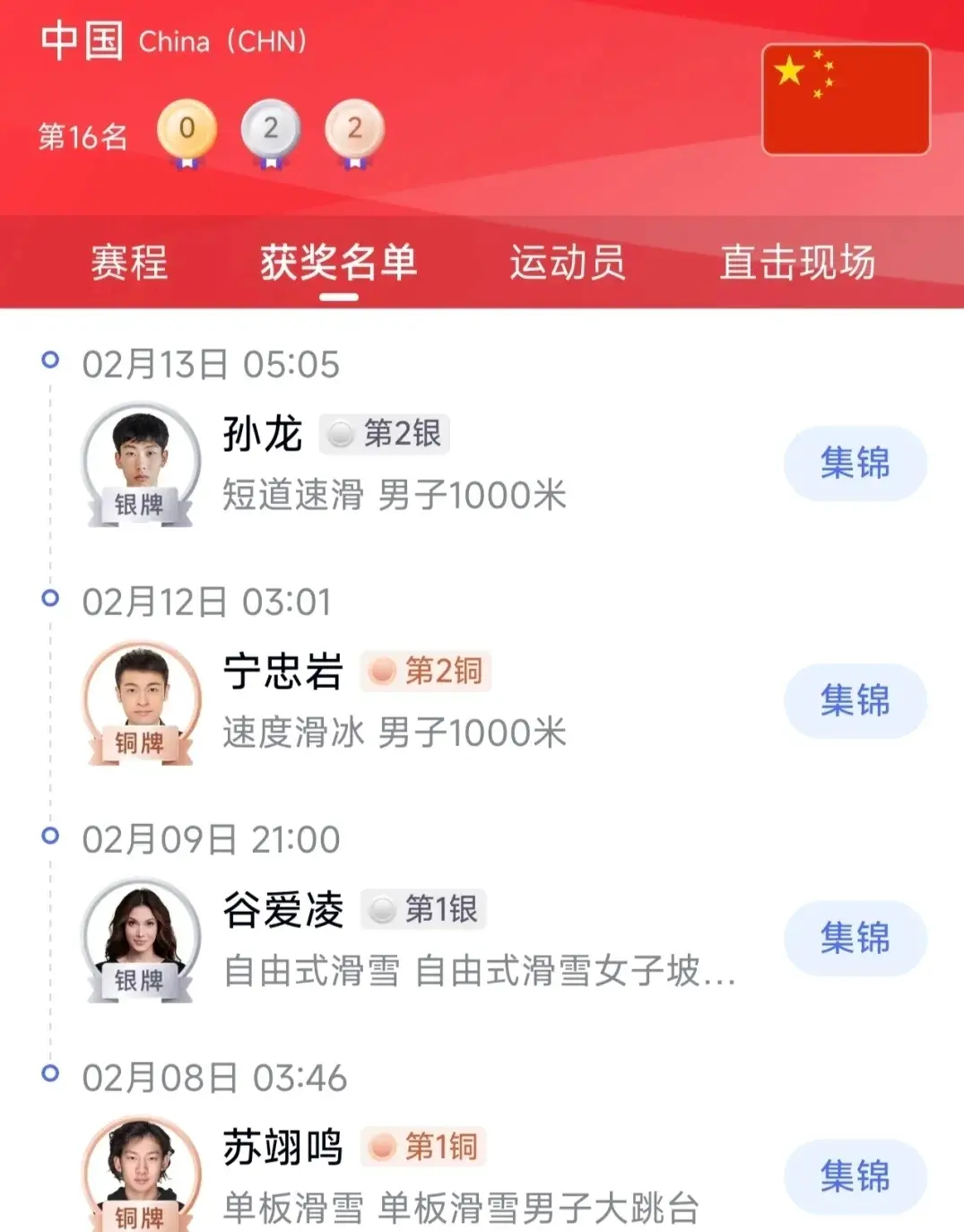This screenshot has width=964, height=1232.
Task: Open the 运动员 tab
Action: tap(568, 263)
